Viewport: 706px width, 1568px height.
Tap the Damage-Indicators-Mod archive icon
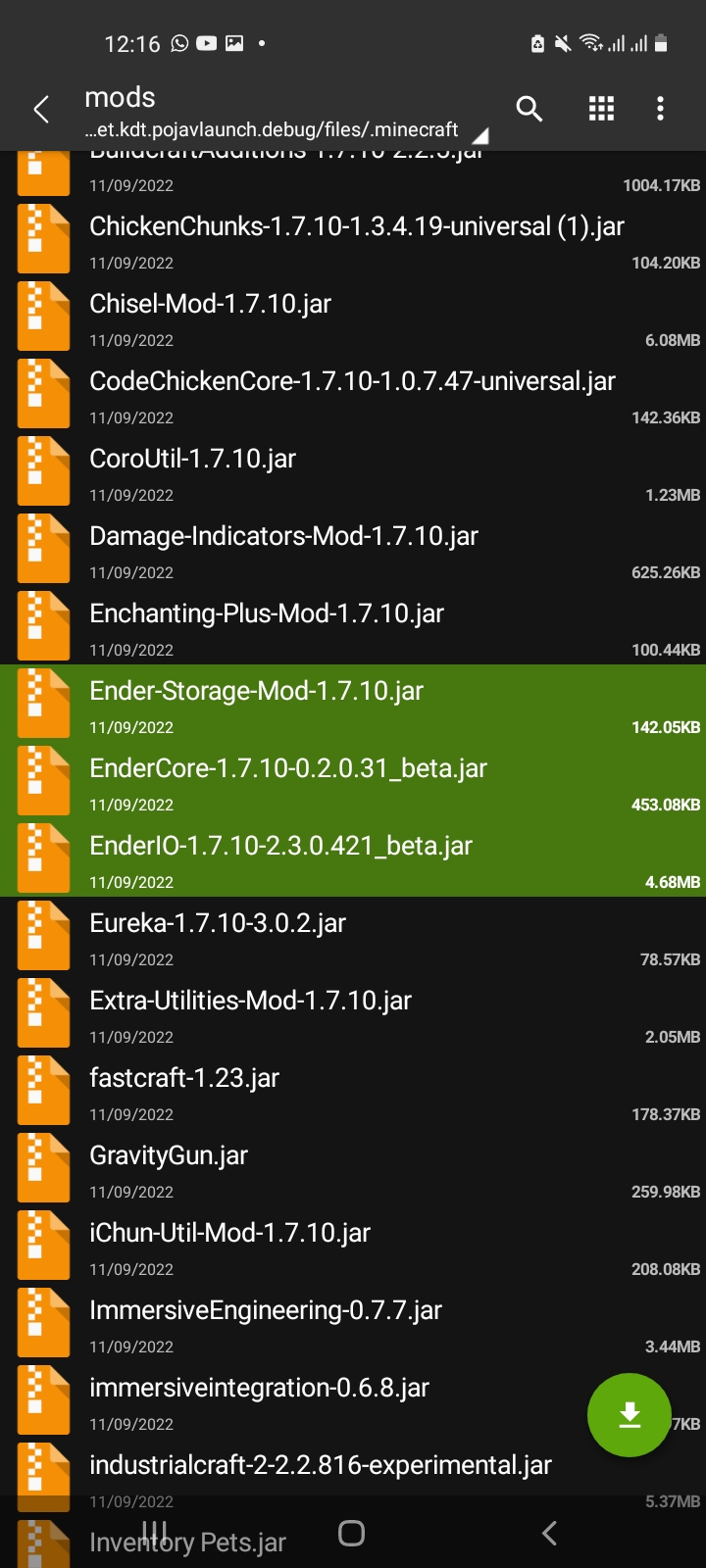pyautogui.click(x=43, y=548)
